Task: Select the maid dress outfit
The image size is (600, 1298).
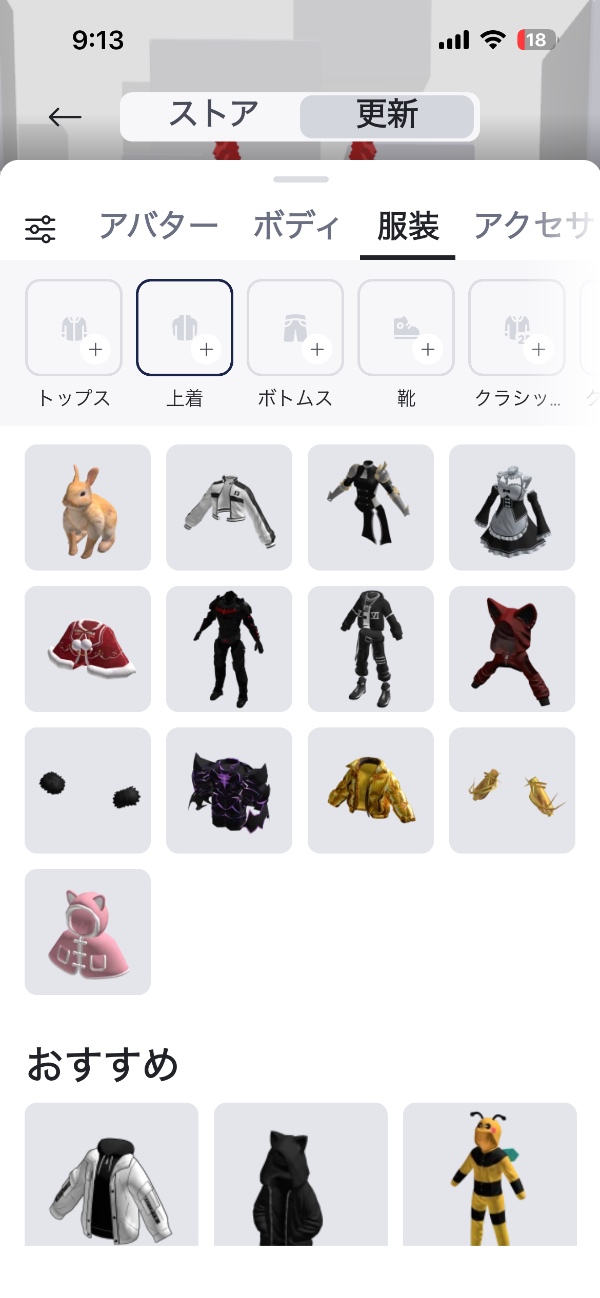Action: click(x=512, y=508)
